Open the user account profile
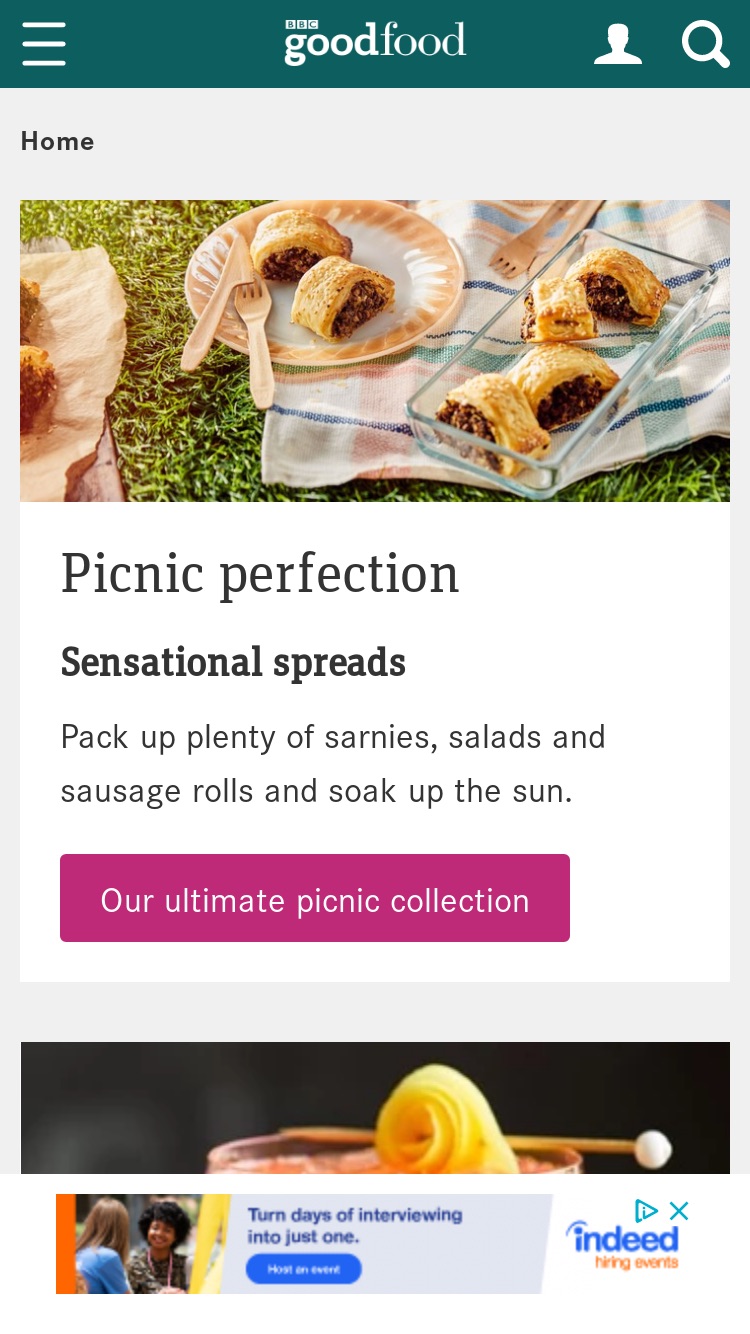 coord(618,44)
